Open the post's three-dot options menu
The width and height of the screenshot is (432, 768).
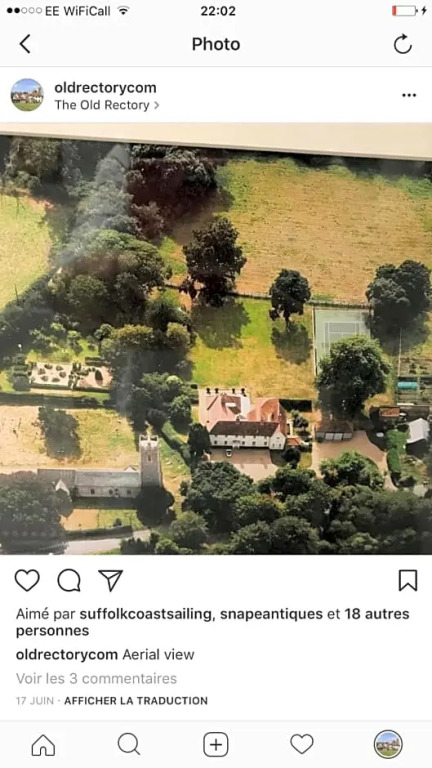pos(409,95)
